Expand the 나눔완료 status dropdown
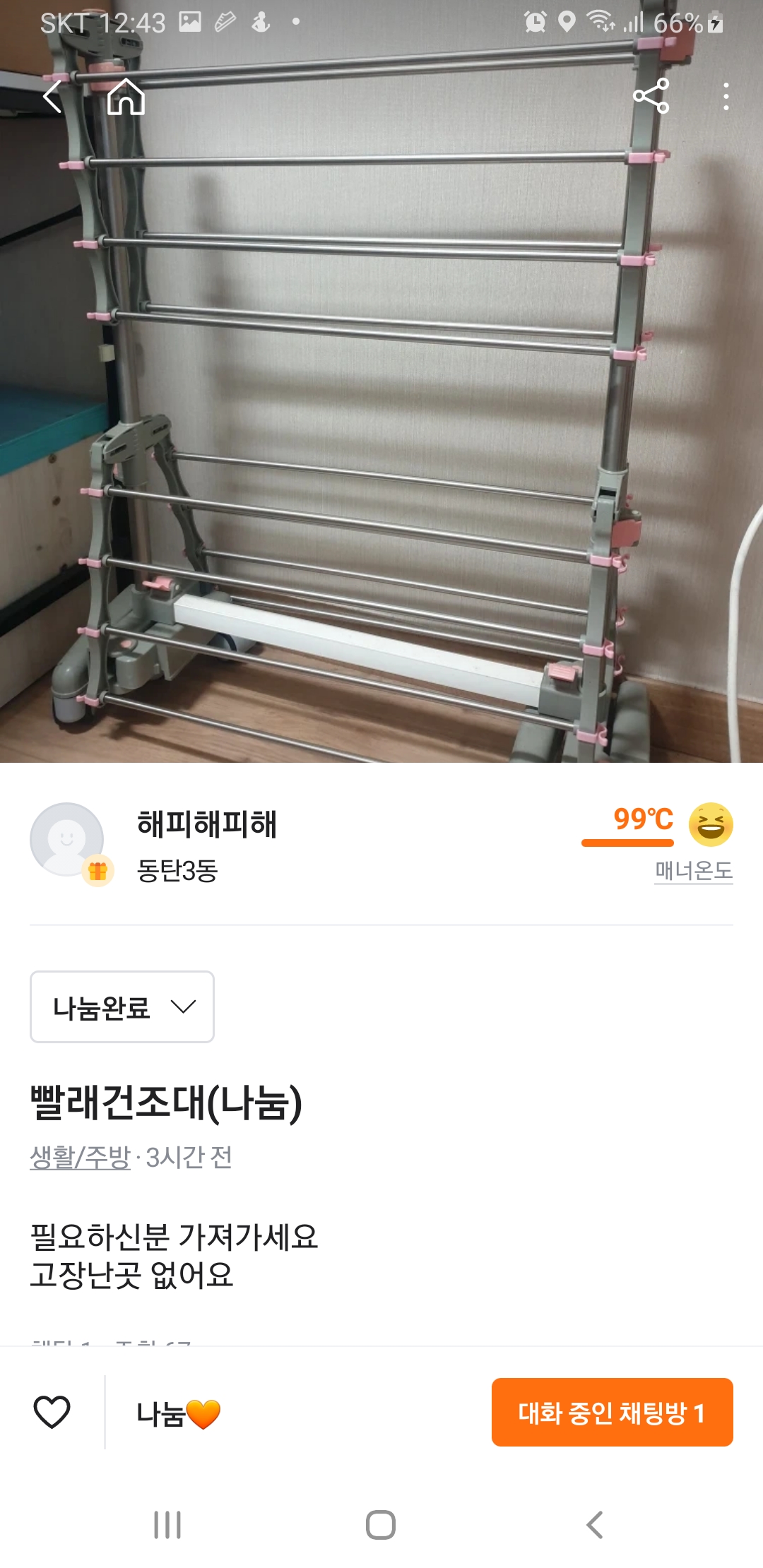 tap(122, 1006)
